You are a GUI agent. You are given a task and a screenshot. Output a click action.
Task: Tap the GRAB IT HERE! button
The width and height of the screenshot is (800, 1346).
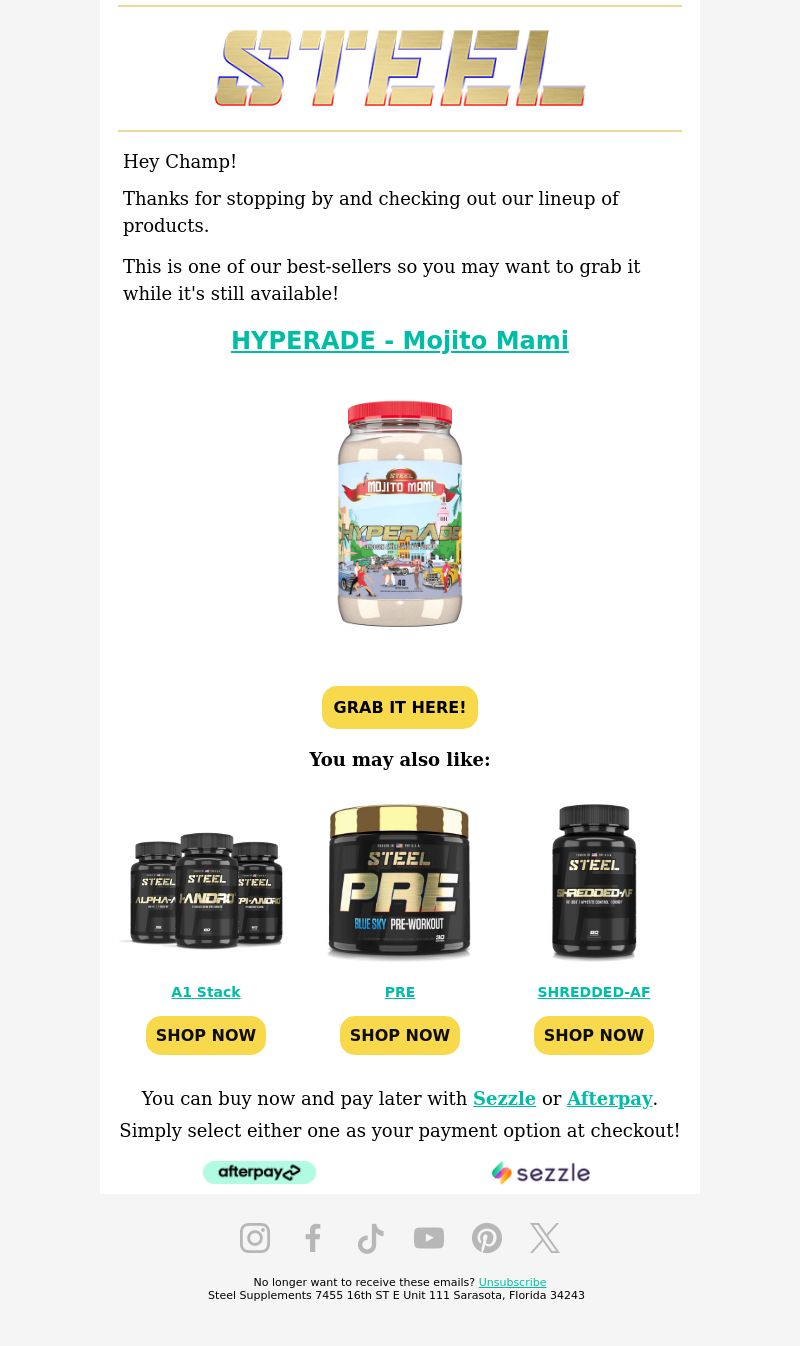click(400, 707)
